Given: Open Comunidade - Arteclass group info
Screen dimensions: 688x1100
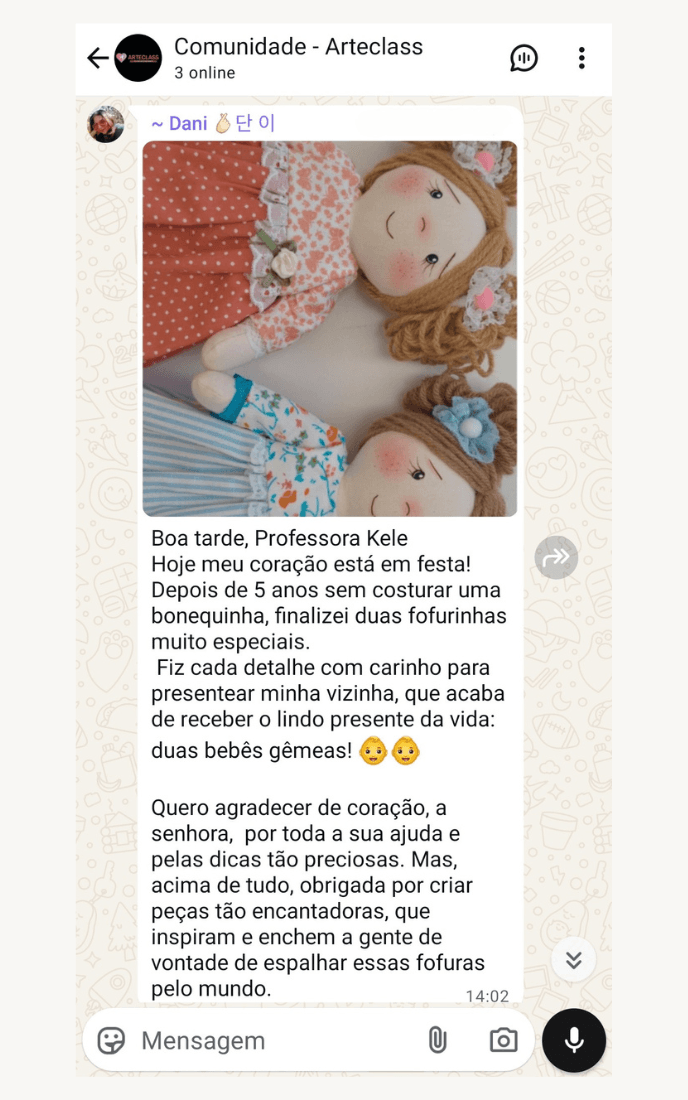Looking at the screenshot, I should [298, 58].
